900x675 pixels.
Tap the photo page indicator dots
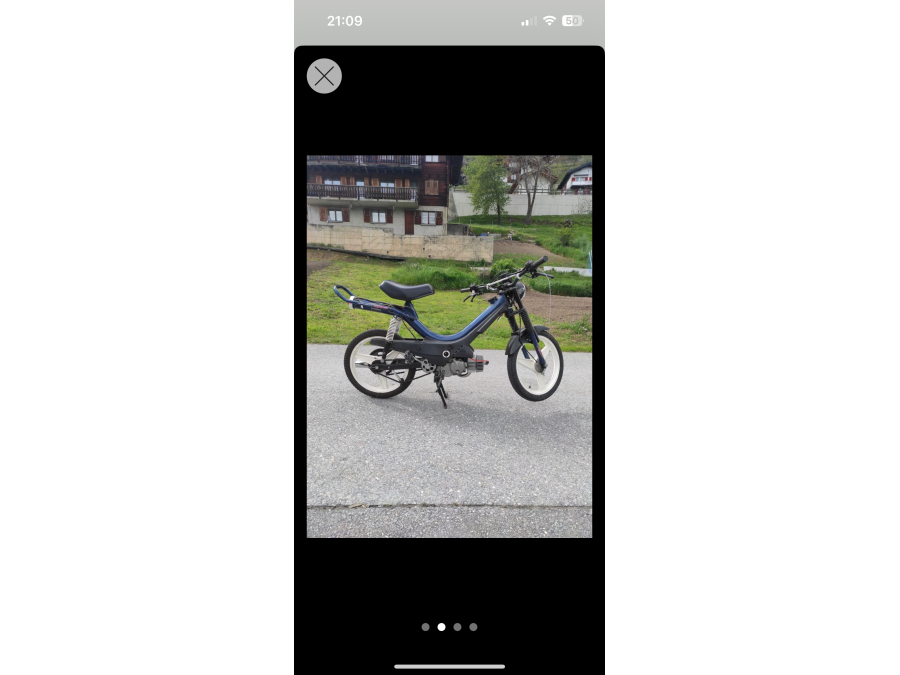point(449,627)
